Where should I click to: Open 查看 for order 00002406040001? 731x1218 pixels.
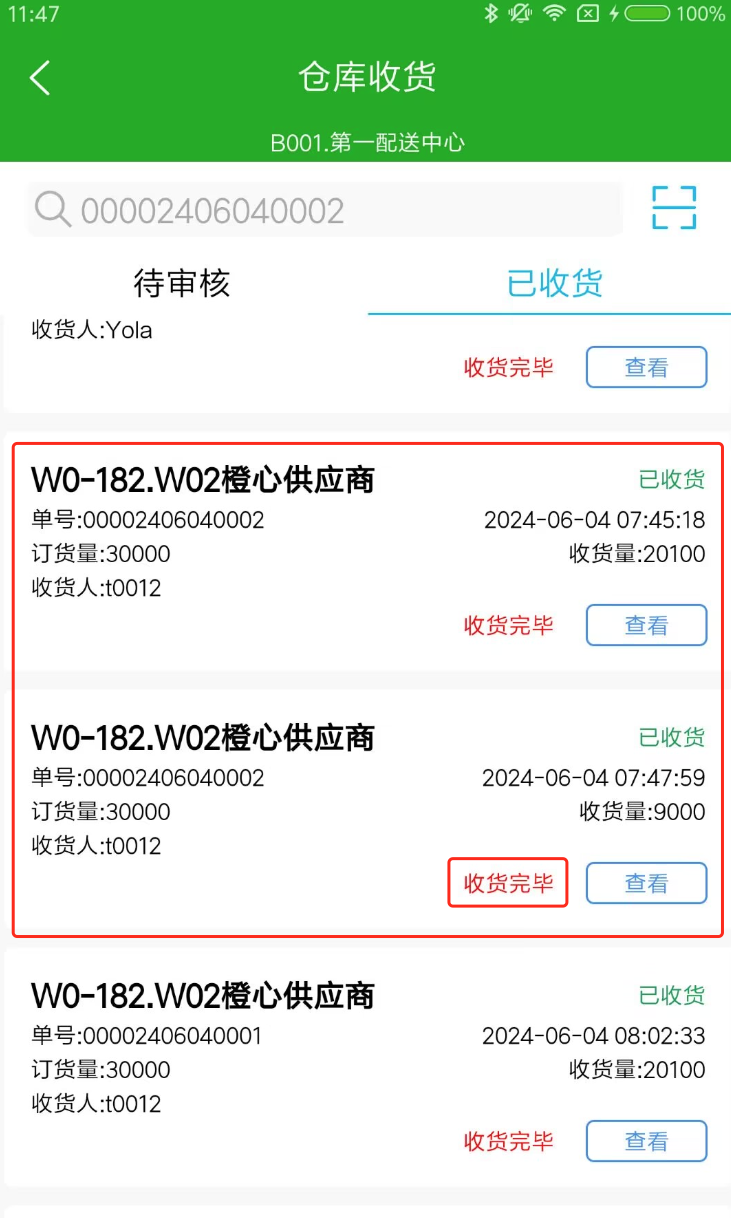(646, 1141)
